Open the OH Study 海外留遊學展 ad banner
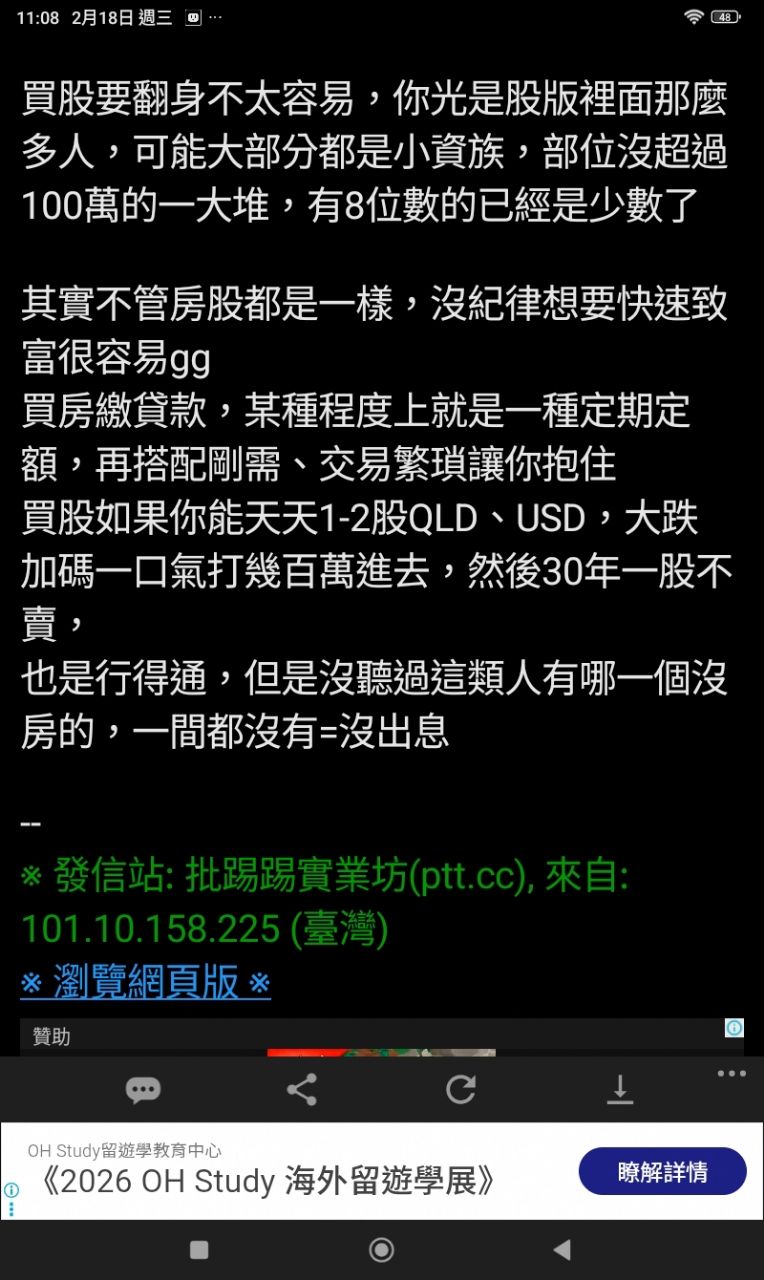Screen dimensions: 764x1280 [268, 1181]
